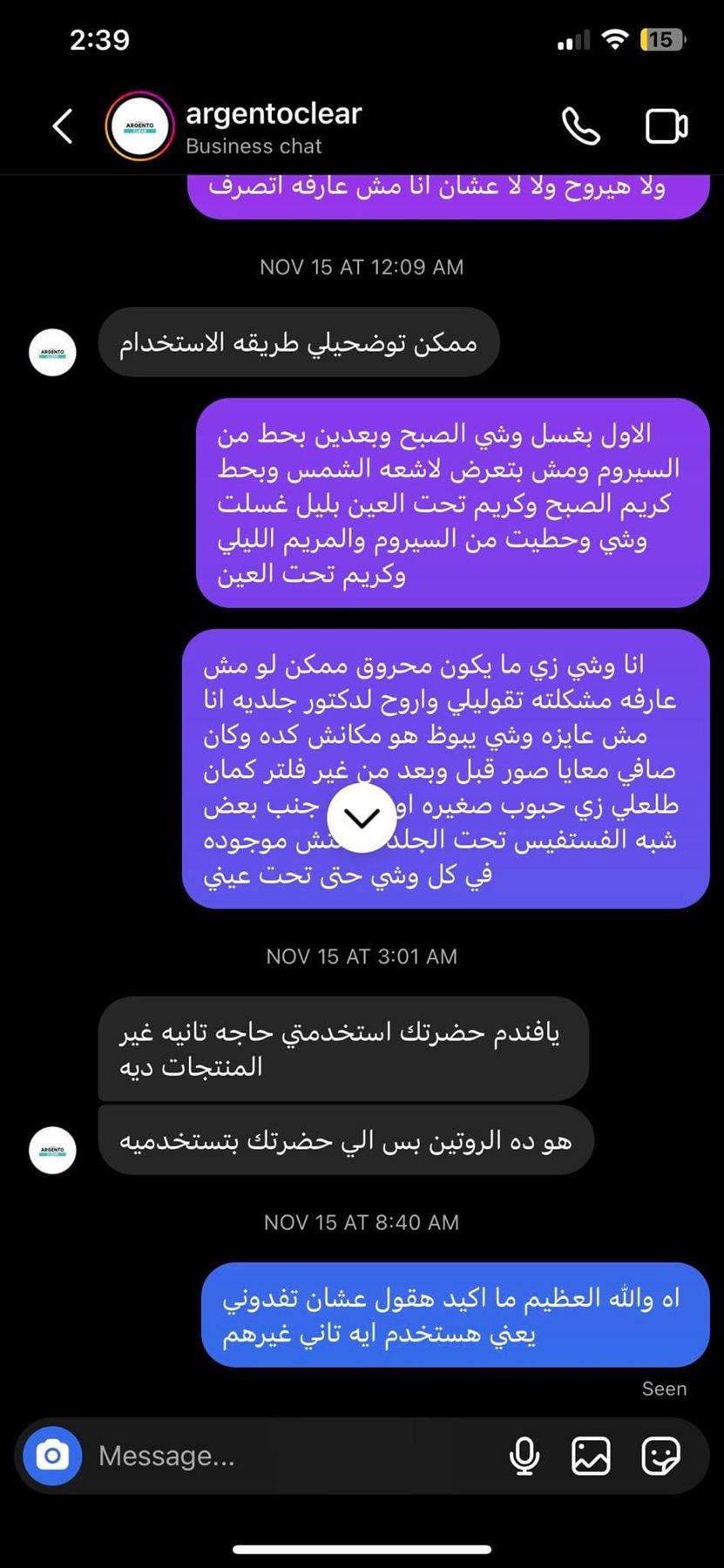
Task: Go back from the argentoclear chat
Action: [x=63, y=126]
